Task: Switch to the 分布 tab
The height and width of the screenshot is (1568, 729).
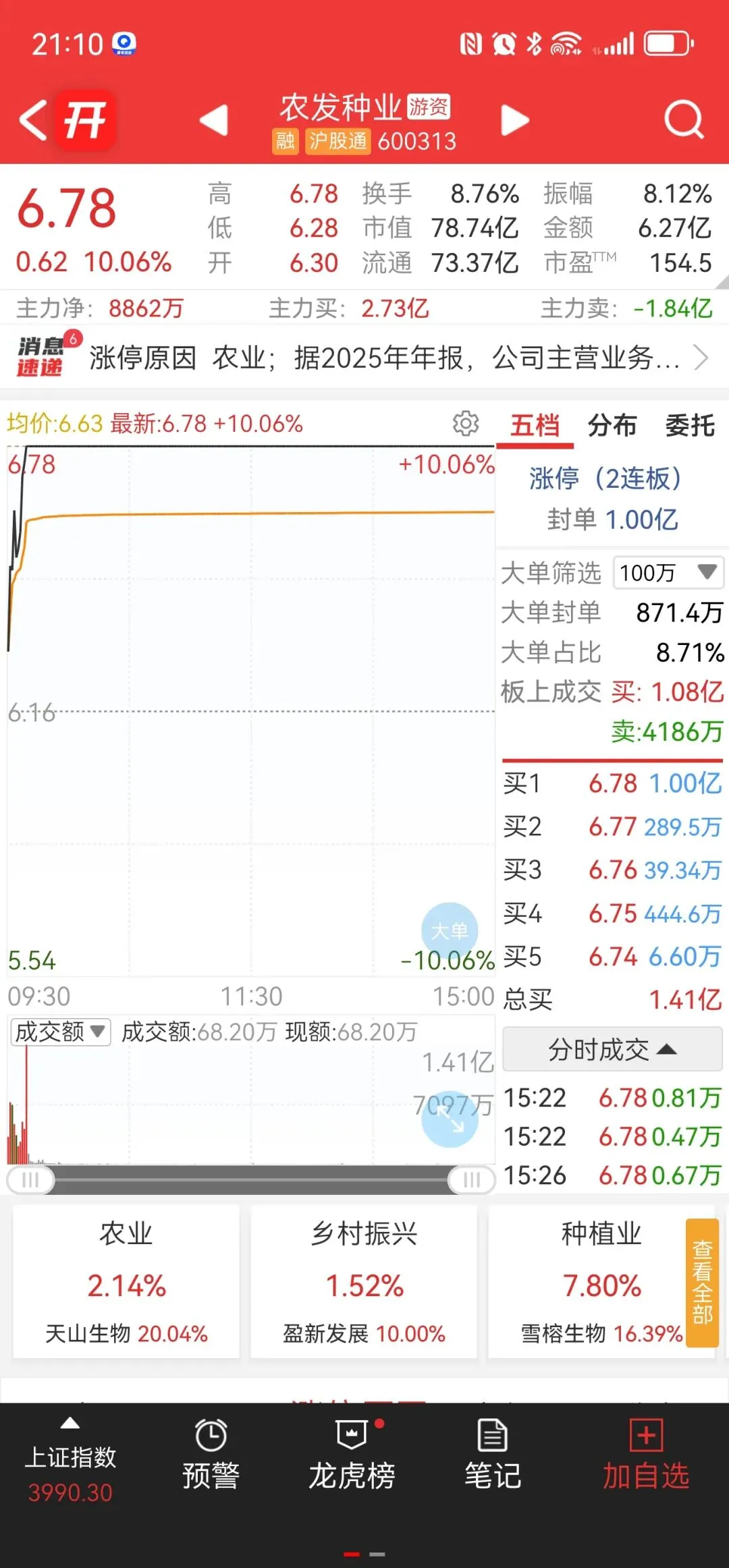Action: [612, 426]
